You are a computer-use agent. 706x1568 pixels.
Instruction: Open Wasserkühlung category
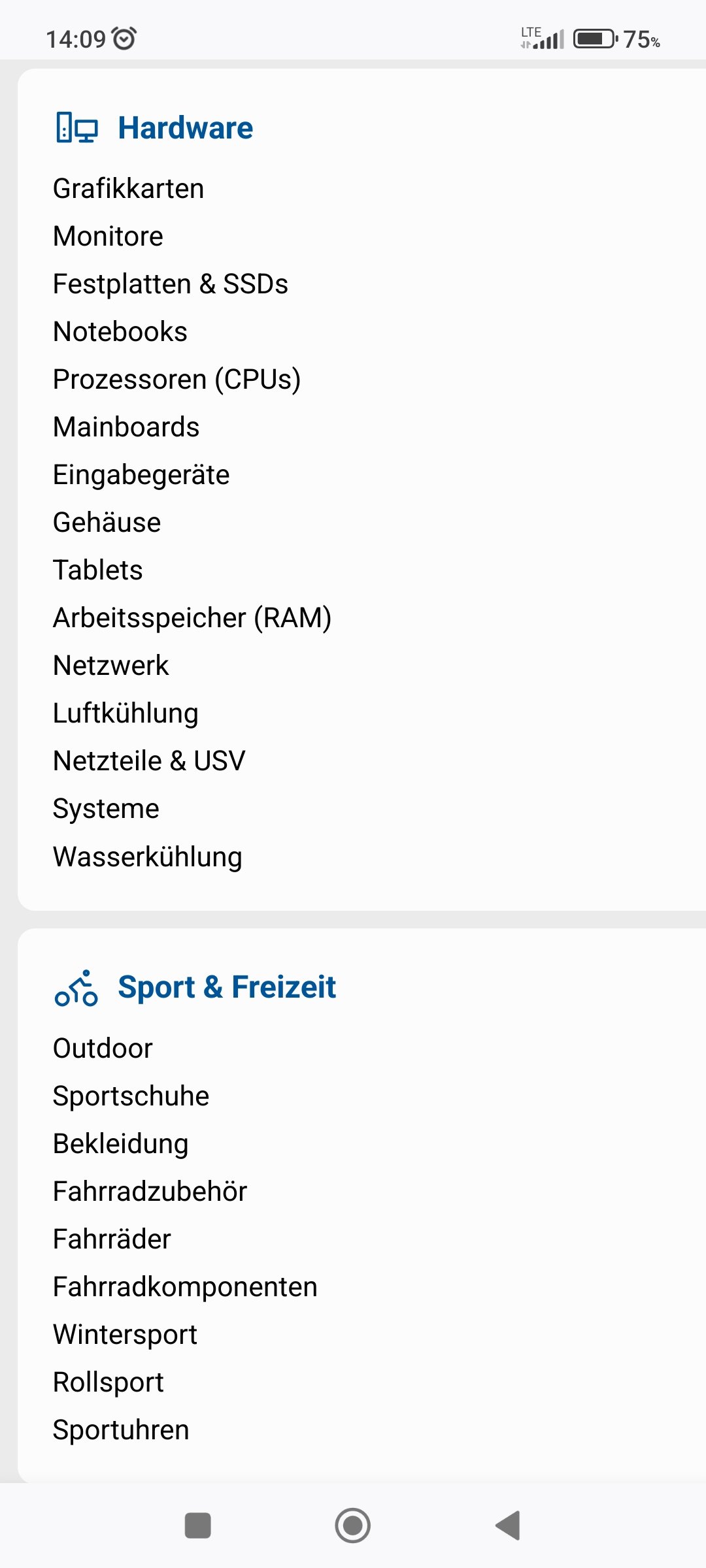tap(148, 857)
